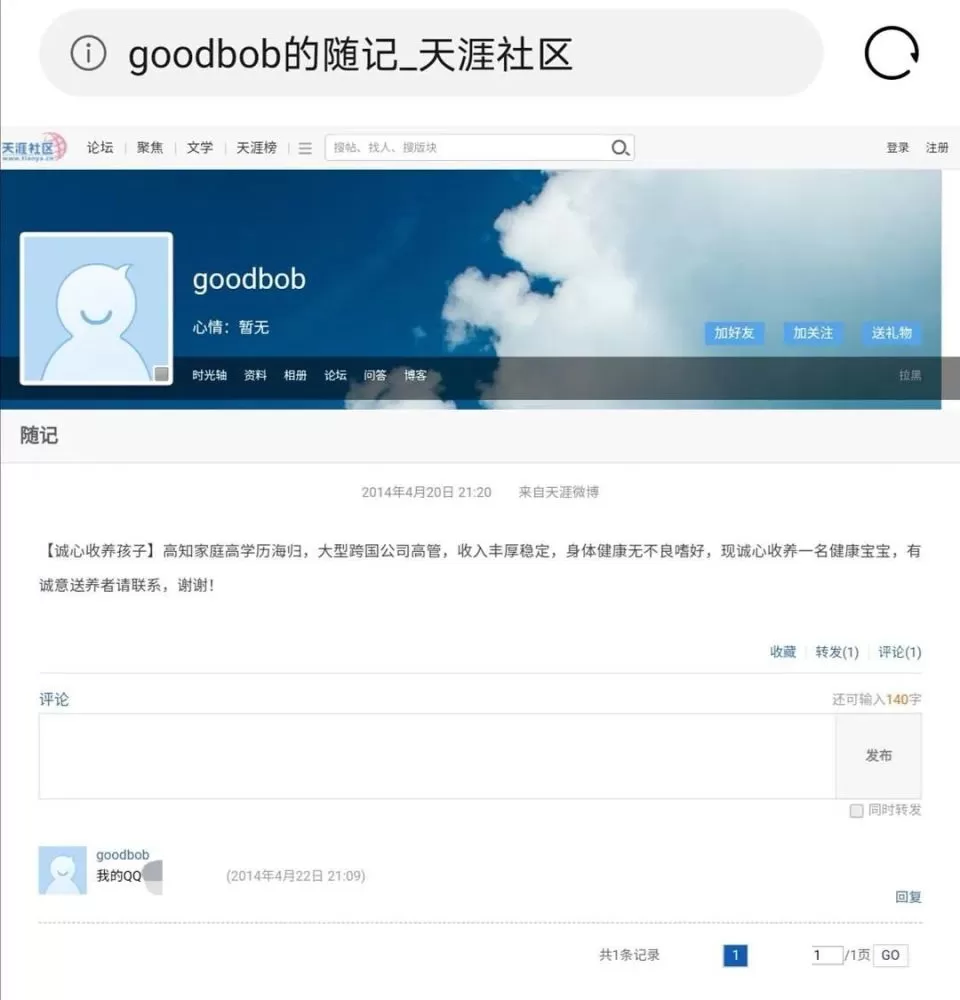Screen dimensions: 960x1000
Task: Go to 聚焦 in the top navigation
Action: 150,147
